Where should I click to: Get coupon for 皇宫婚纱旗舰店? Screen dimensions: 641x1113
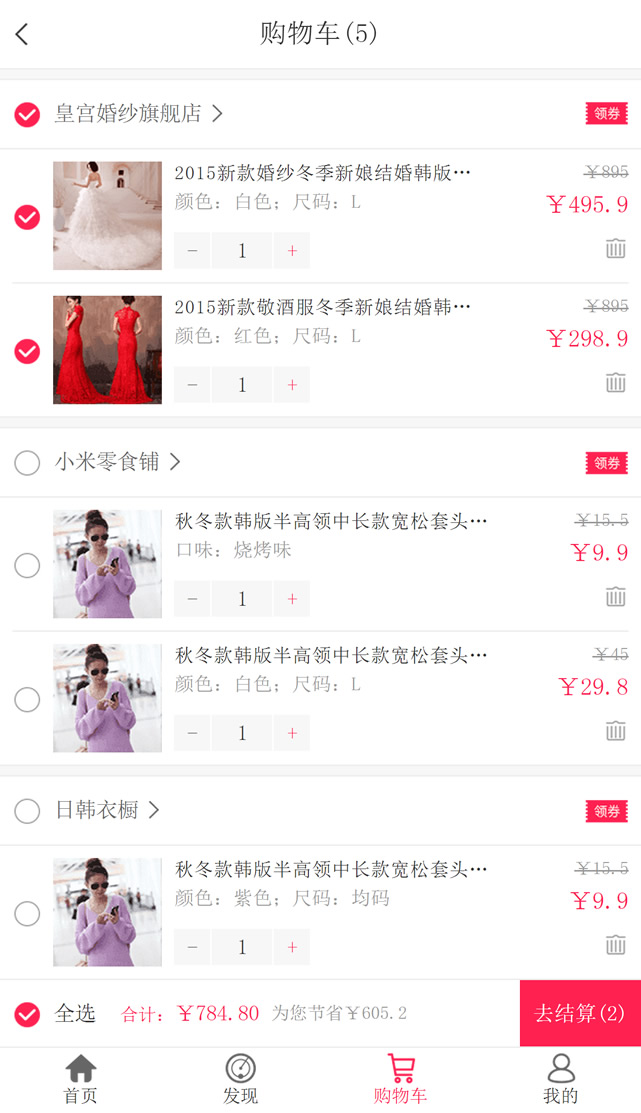point(606,114)
